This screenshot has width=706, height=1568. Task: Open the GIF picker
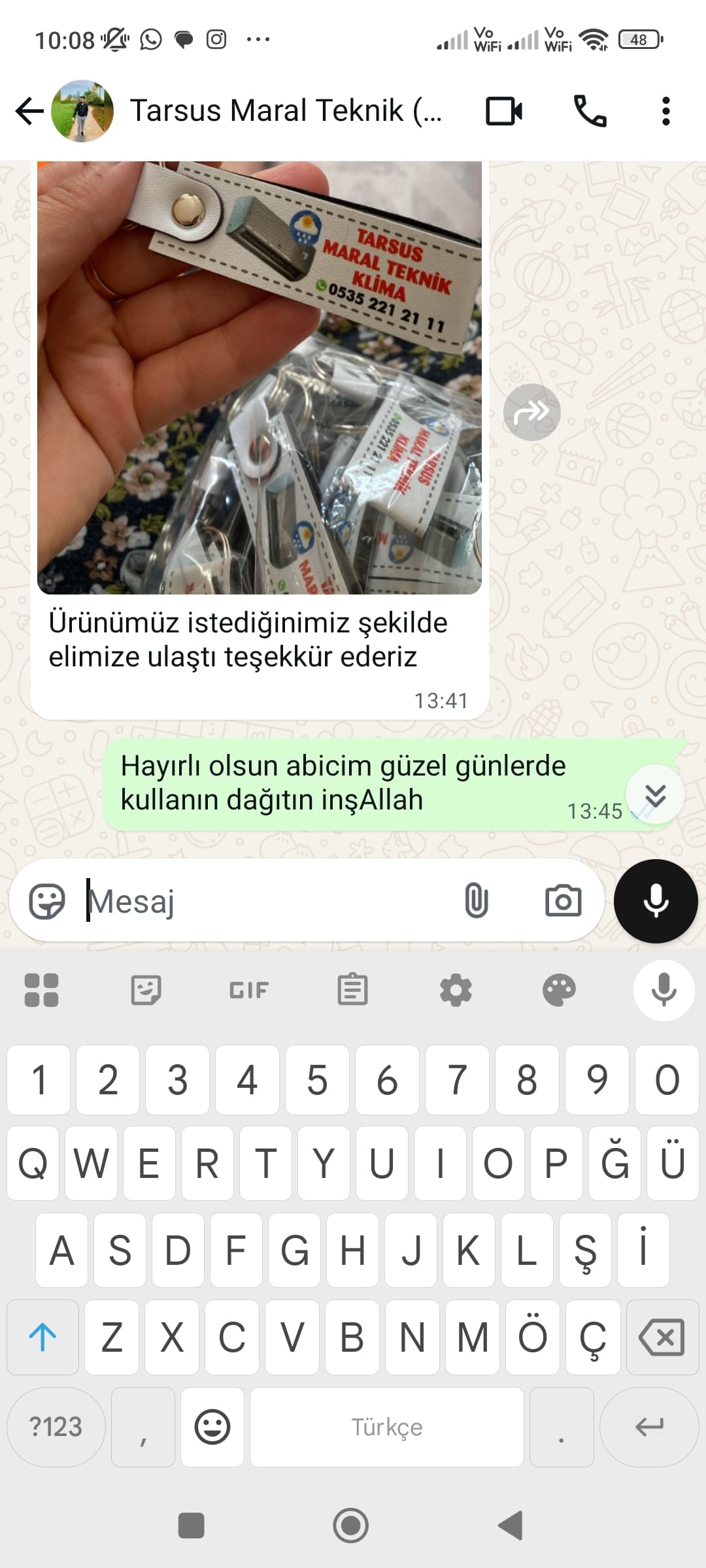coord(248,988)
